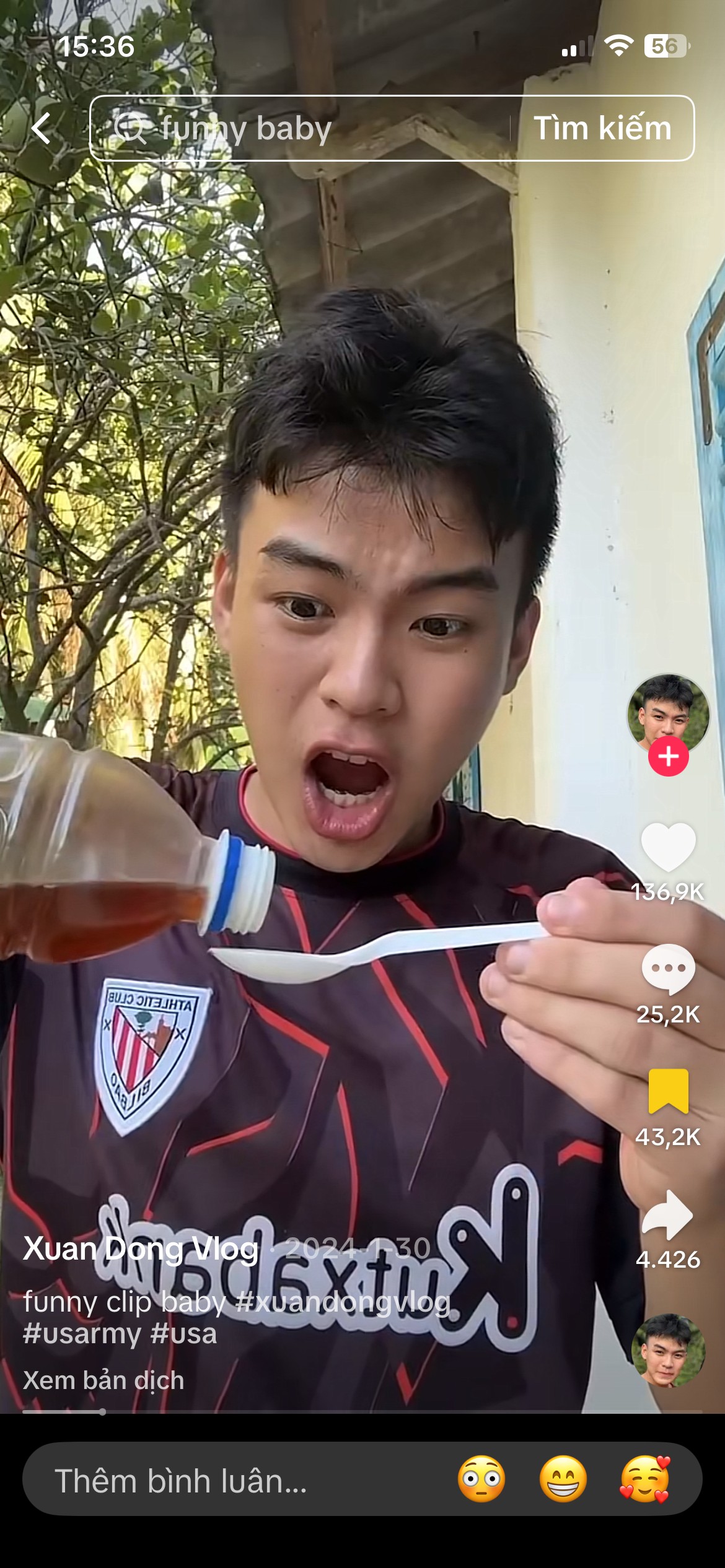Screen dimensions: 725x1568
Task: Insert the grinning face emoji
Action: (x=563, y=1479)
